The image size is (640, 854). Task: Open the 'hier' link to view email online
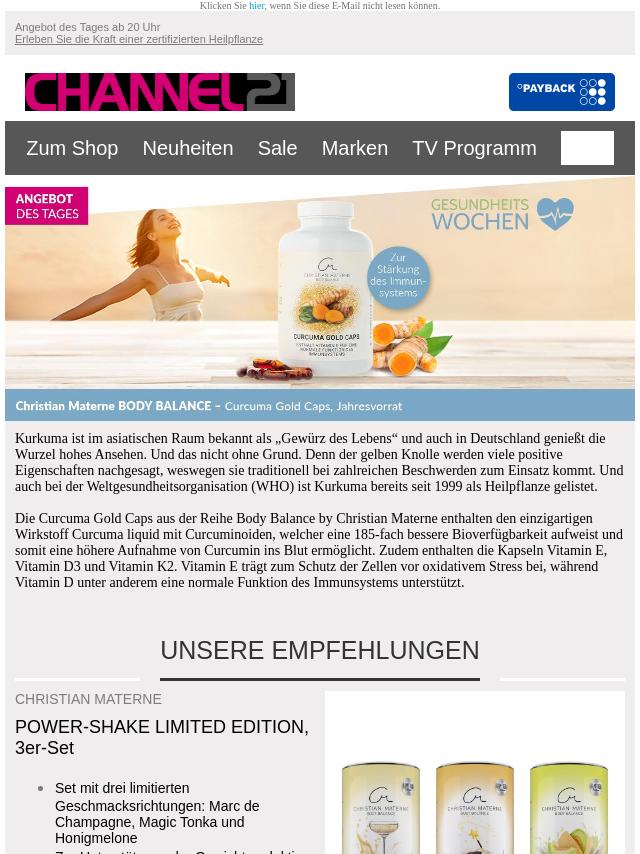(257, 6)
